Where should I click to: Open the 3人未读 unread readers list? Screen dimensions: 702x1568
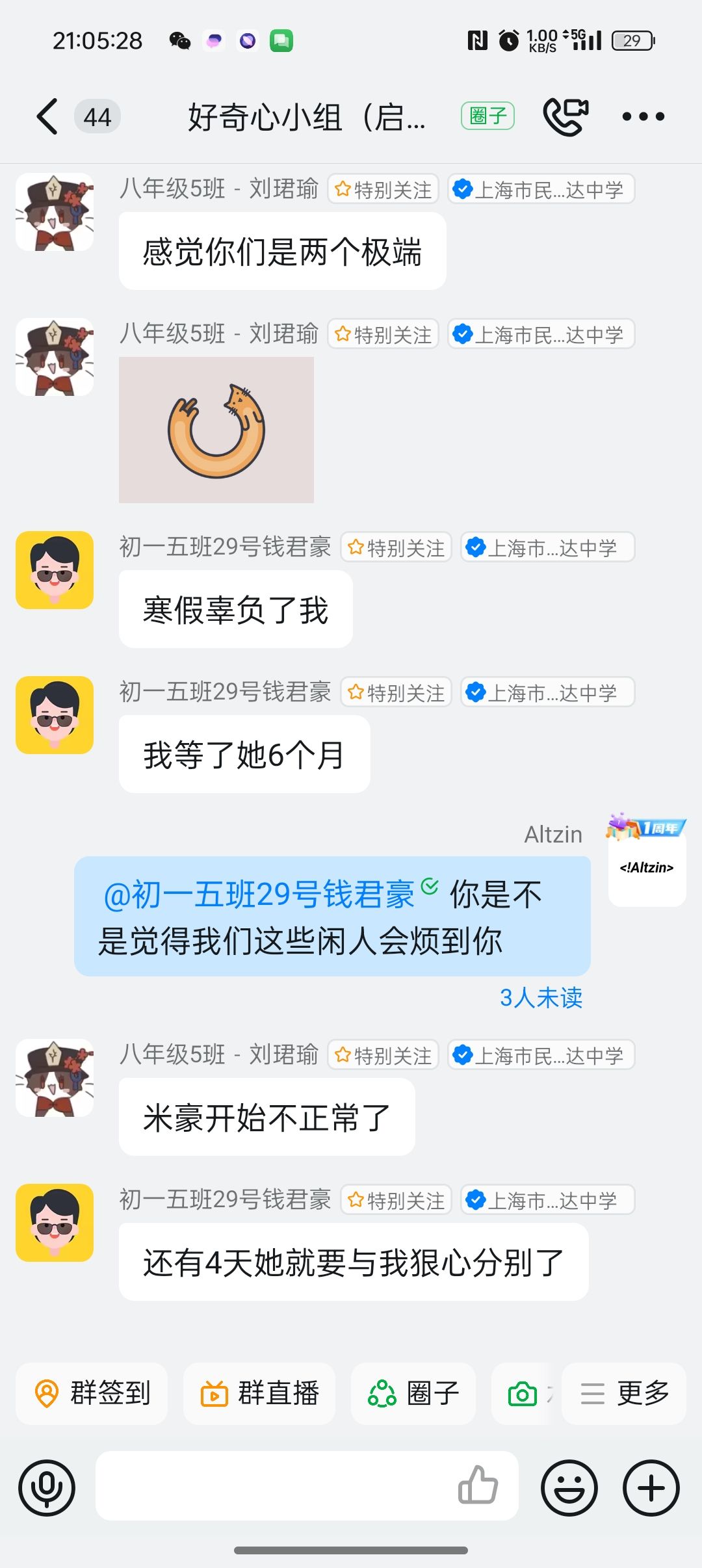point(541,998)
